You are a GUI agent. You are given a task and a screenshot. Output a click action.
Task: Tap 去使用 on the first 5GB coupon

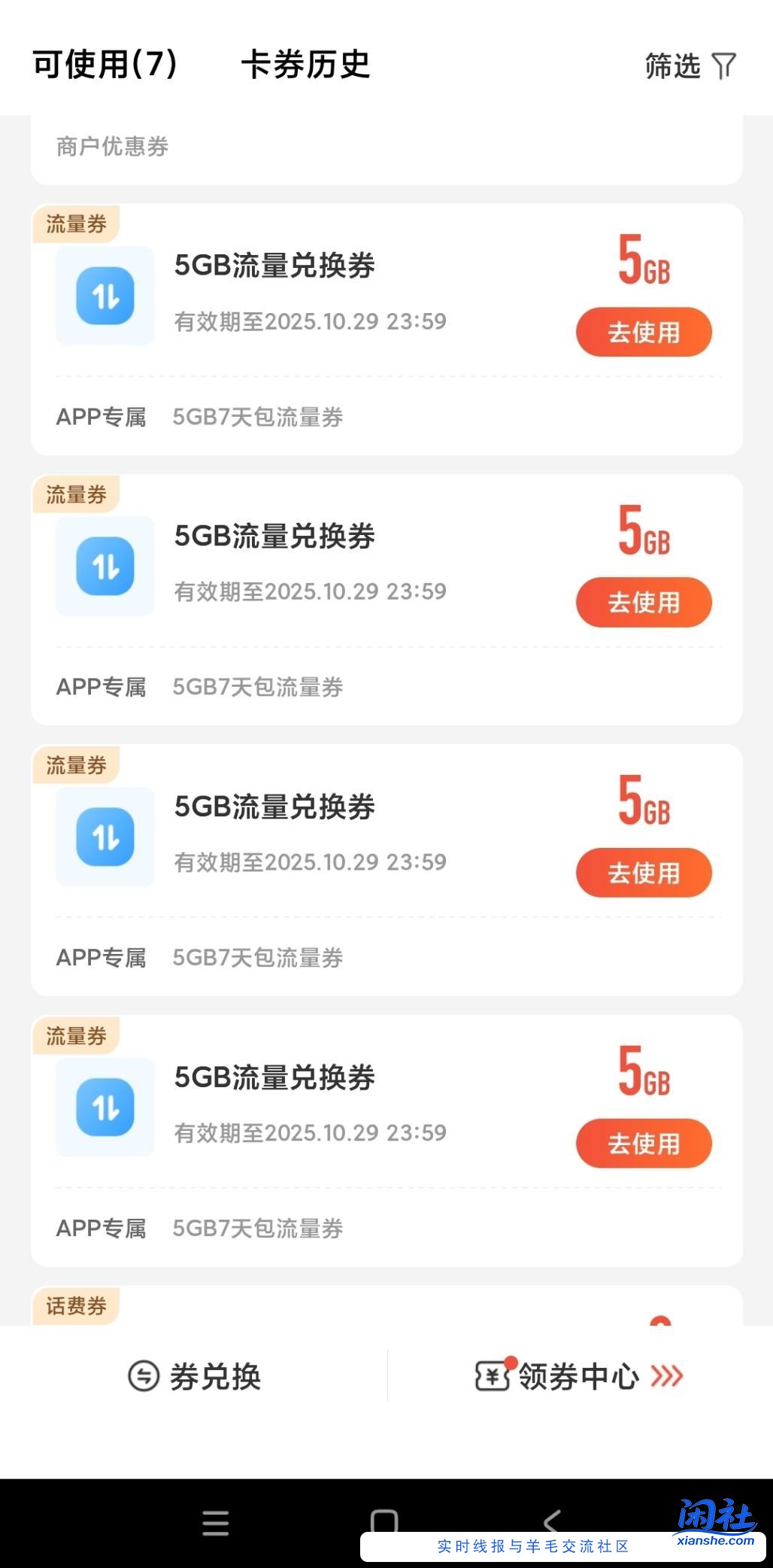click(643, 331)
